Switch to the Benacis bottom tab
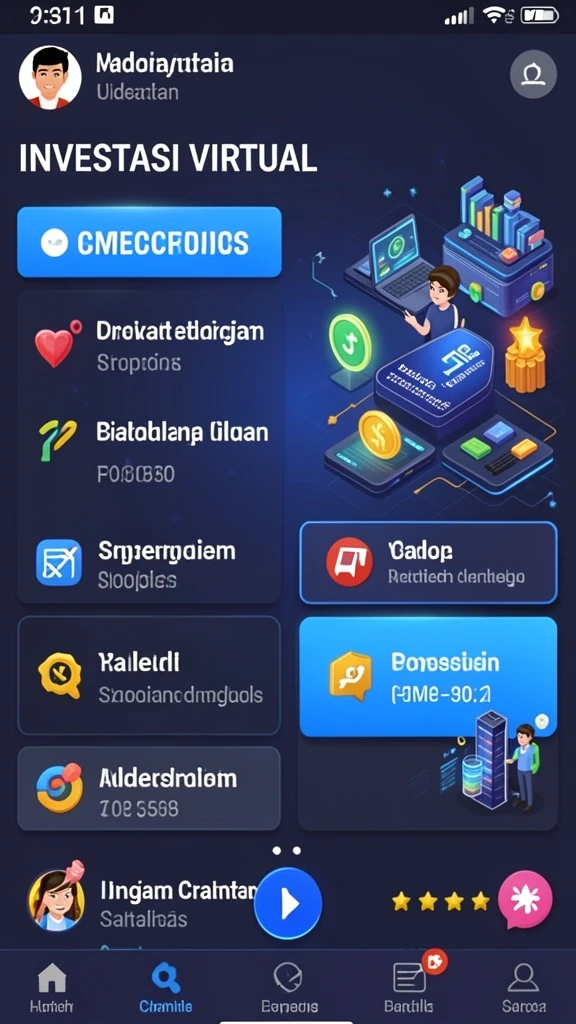This screenshot has width=576, height=1024. [x=289, y=987]
